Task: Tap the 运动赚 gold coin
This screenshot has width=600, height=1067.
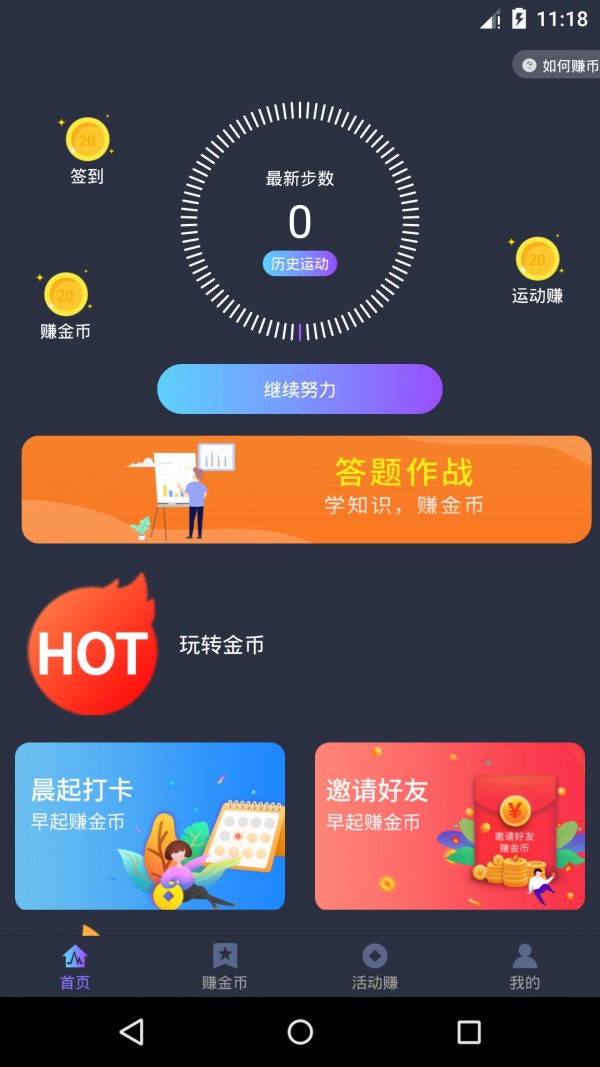Action: click(x=537, y=260)
